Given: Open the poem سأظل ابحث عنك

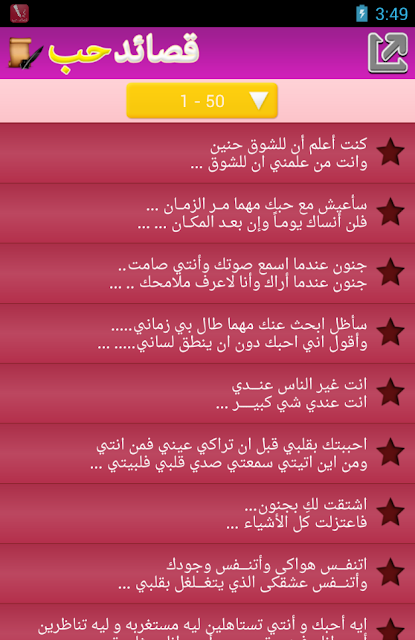Looking at the screenshot, I should click(207, 334).
